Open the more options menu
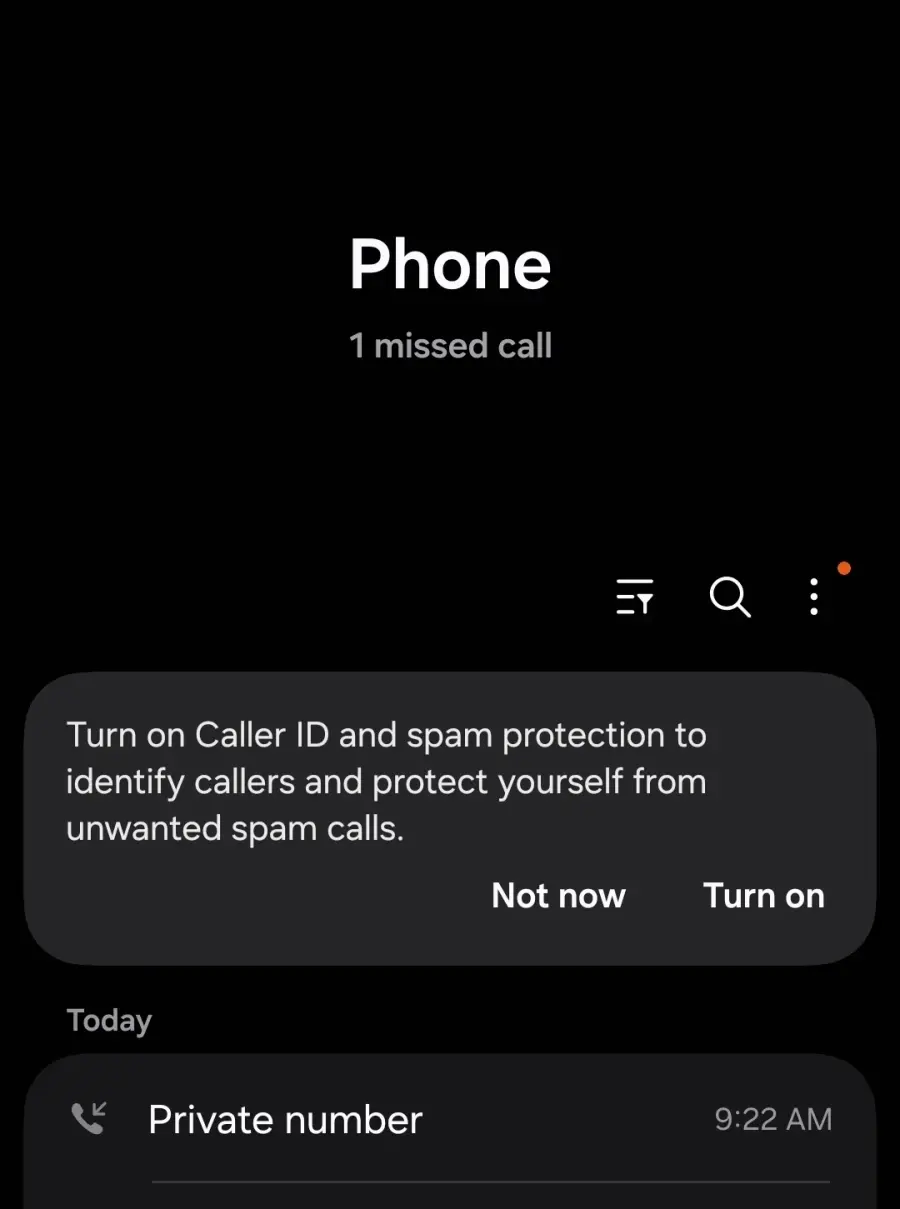This screenshot has width=900, height=1209. (814, 597)
